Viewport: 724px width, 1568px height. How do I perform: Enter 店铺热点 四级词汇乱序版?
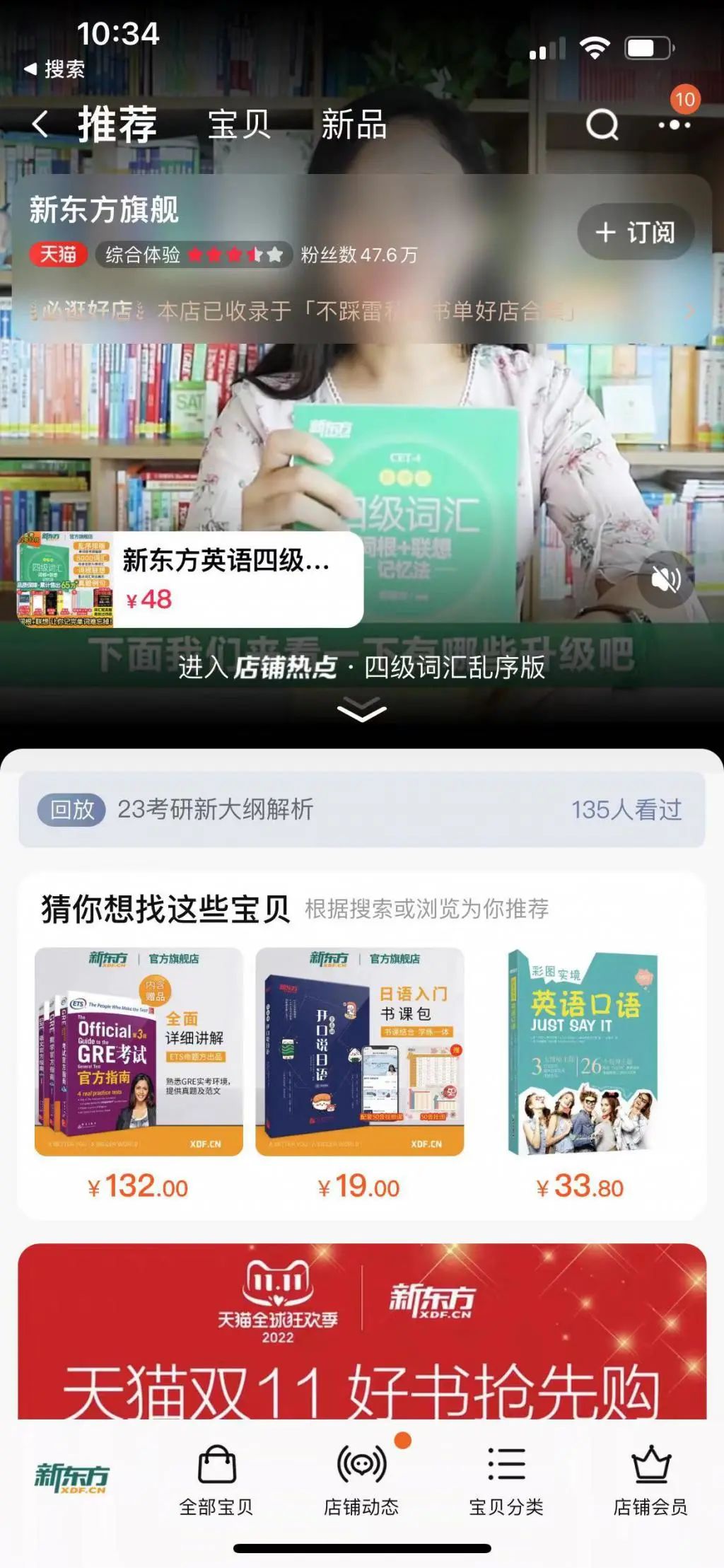[x=361, y=667]
